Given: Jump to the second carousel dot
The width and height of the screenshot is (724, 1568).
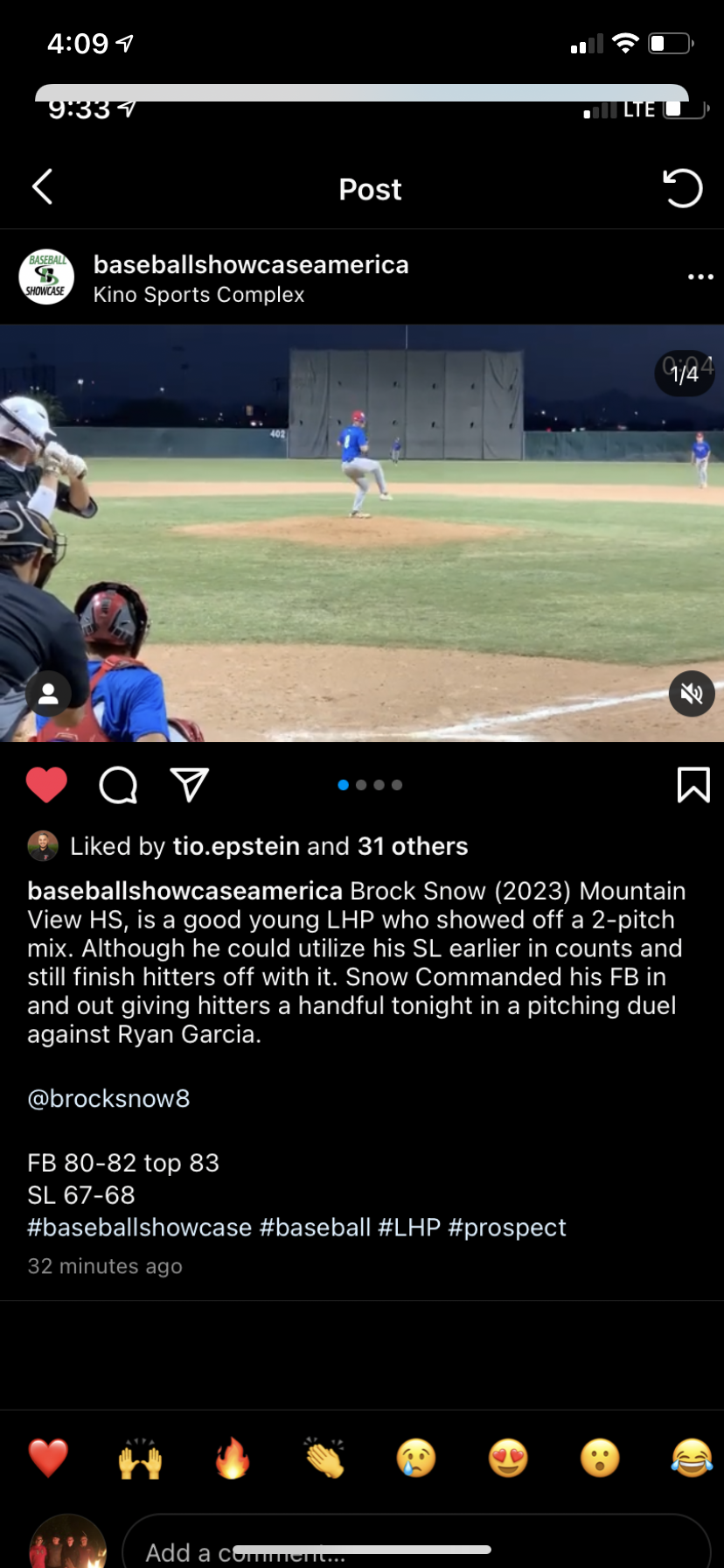Looking at the screenshot, I should point(360,785).
